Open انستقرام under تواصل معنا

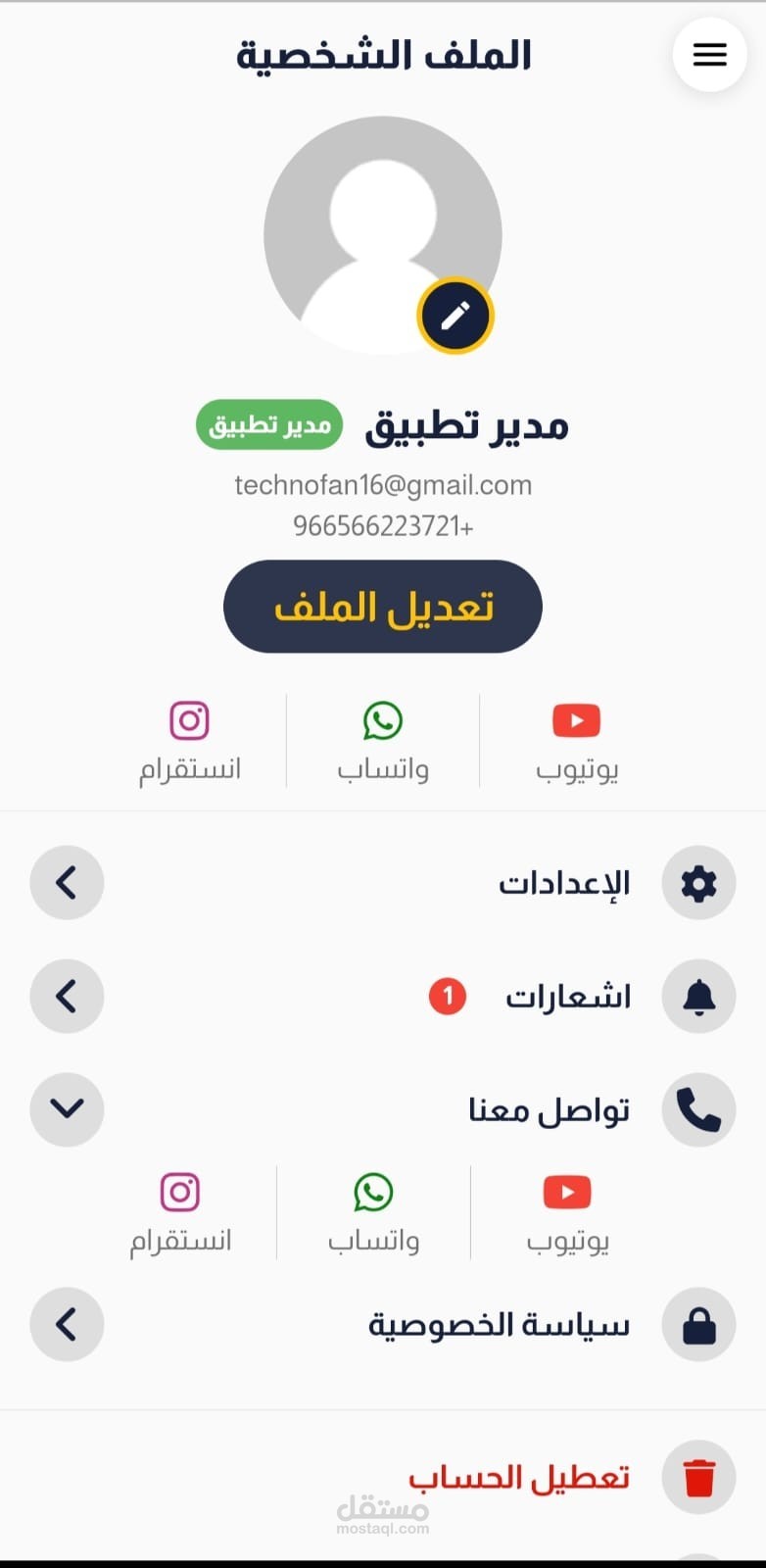point(181,1213)
